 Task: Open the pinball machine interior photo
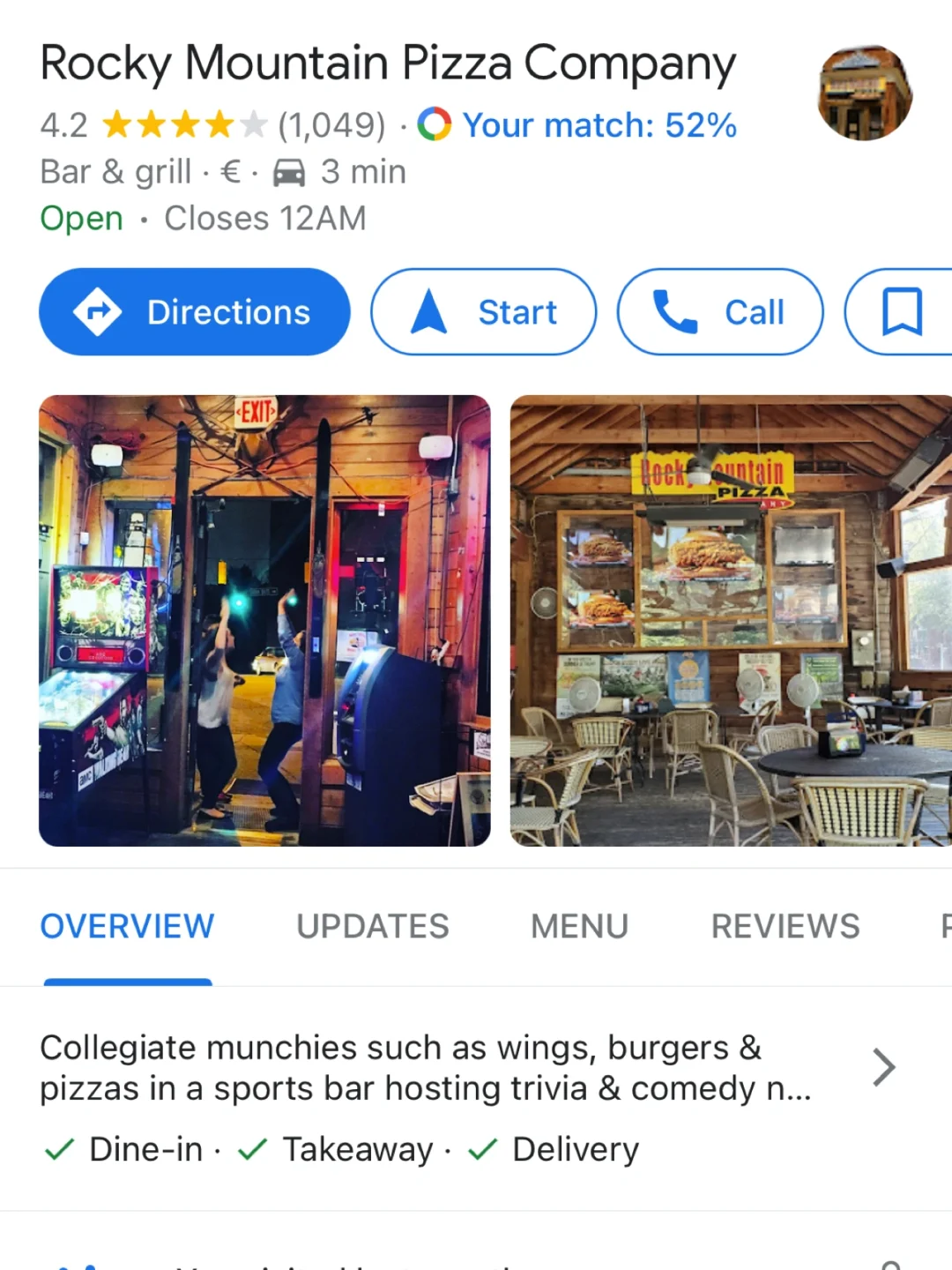tap(264, 619)
